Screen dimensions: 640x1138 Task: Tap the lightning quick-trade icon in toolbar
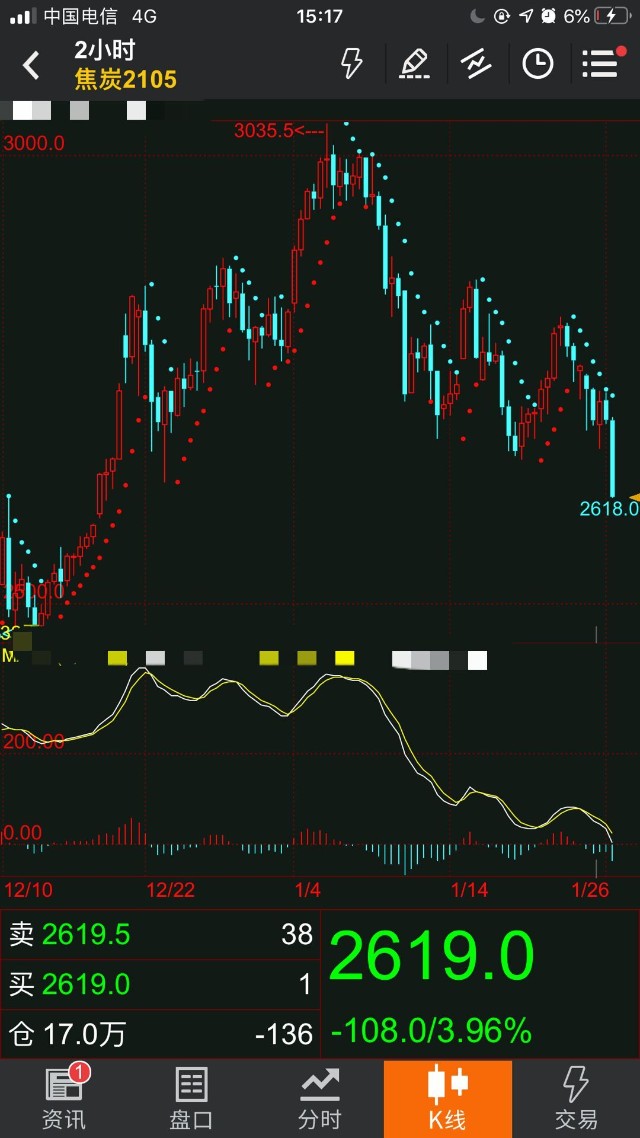coord(352,64)
